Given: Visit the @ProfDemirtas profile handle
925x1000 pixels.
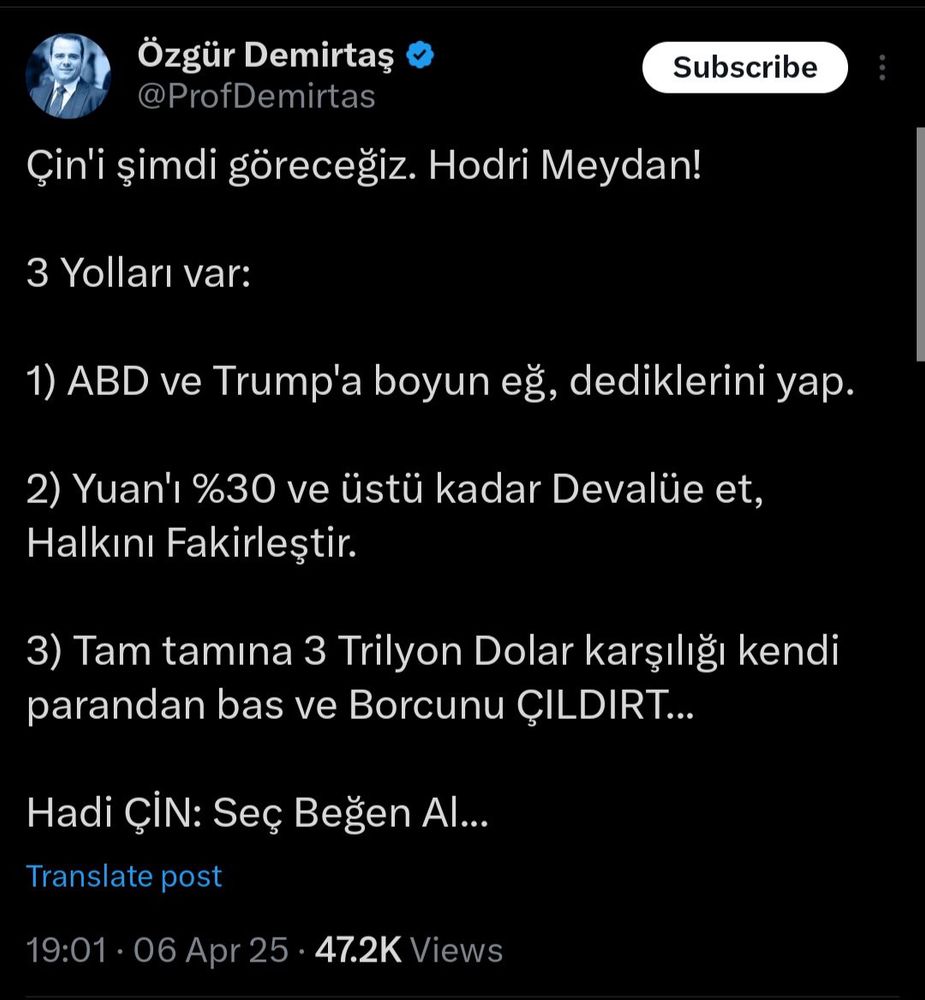Looking at the screenshot, I should click(x=256, y=97).
